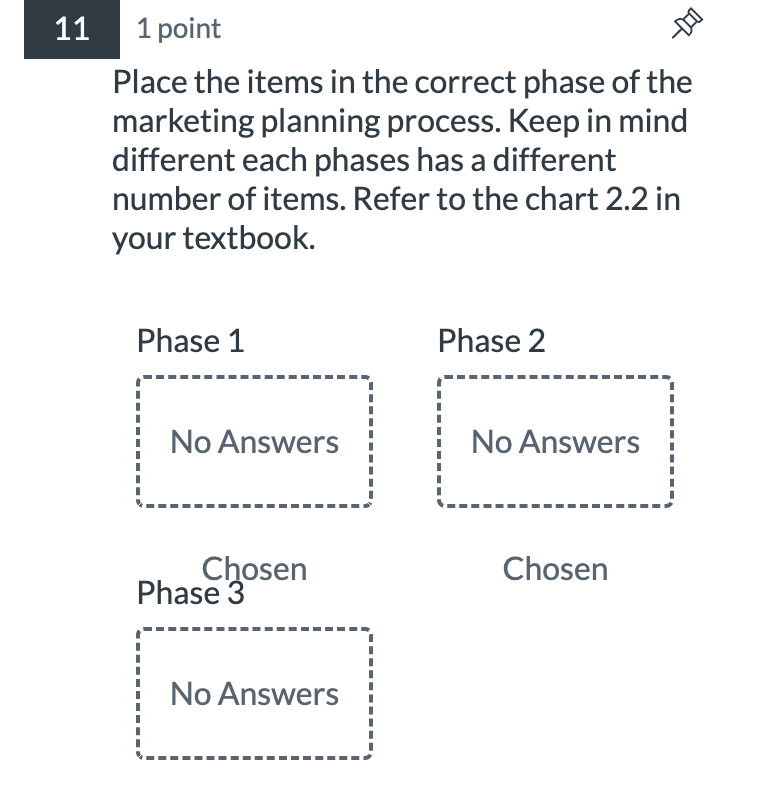Select the Phase 2 heading

491,341
